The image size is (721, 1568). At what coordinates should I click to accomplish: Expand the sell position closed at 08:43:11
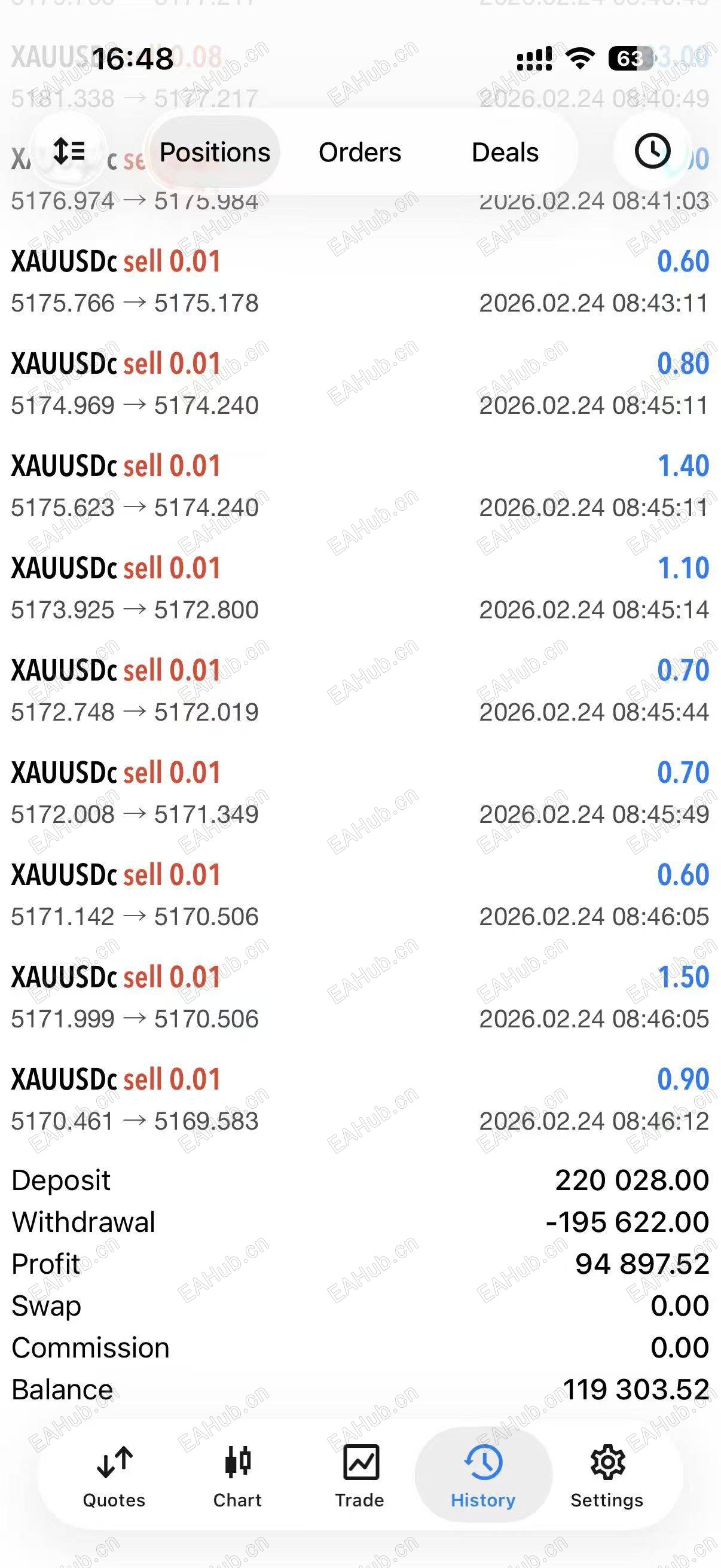pos(360,282)
